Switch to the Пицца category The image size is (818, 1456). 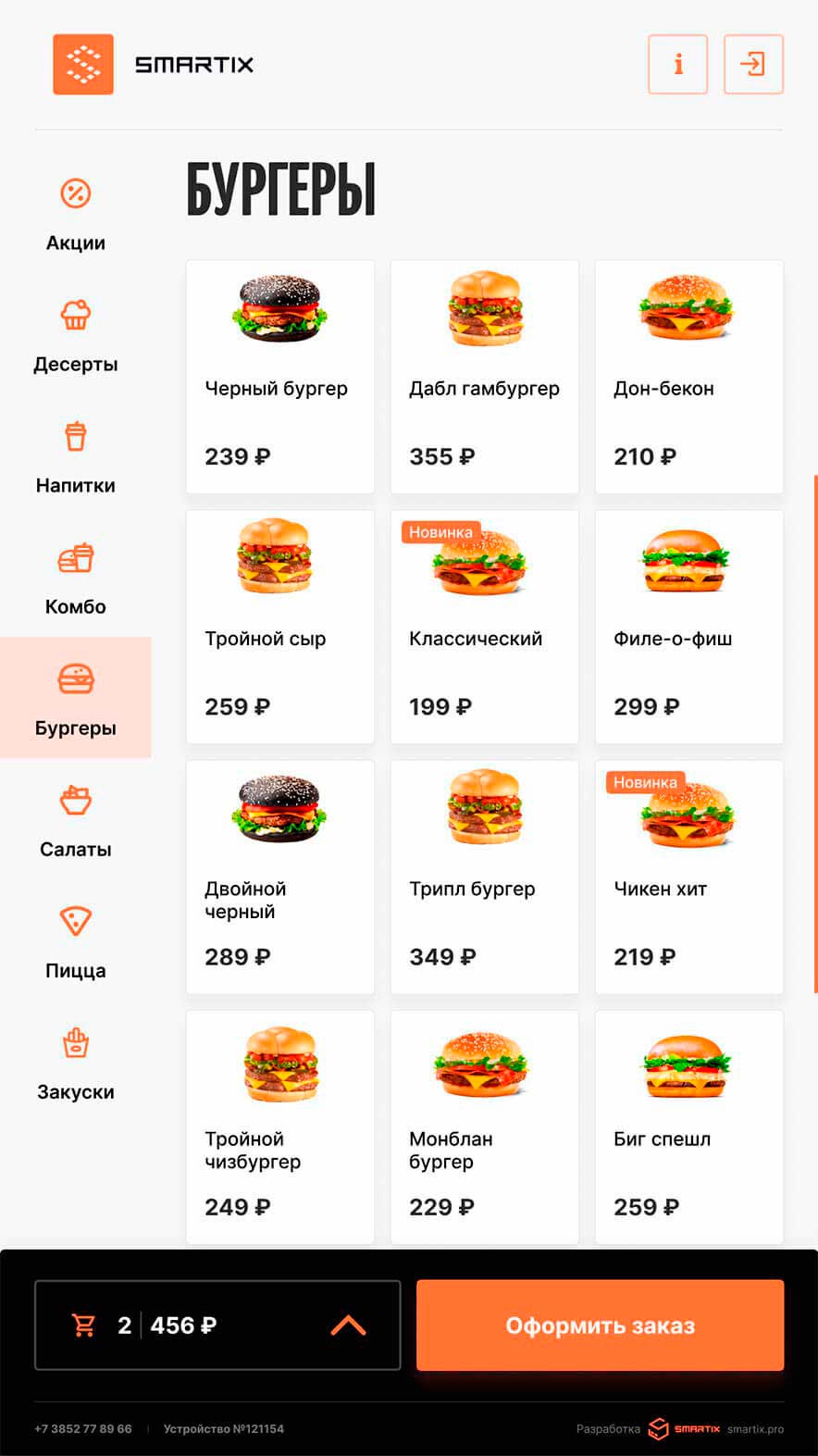pos(76,940)
